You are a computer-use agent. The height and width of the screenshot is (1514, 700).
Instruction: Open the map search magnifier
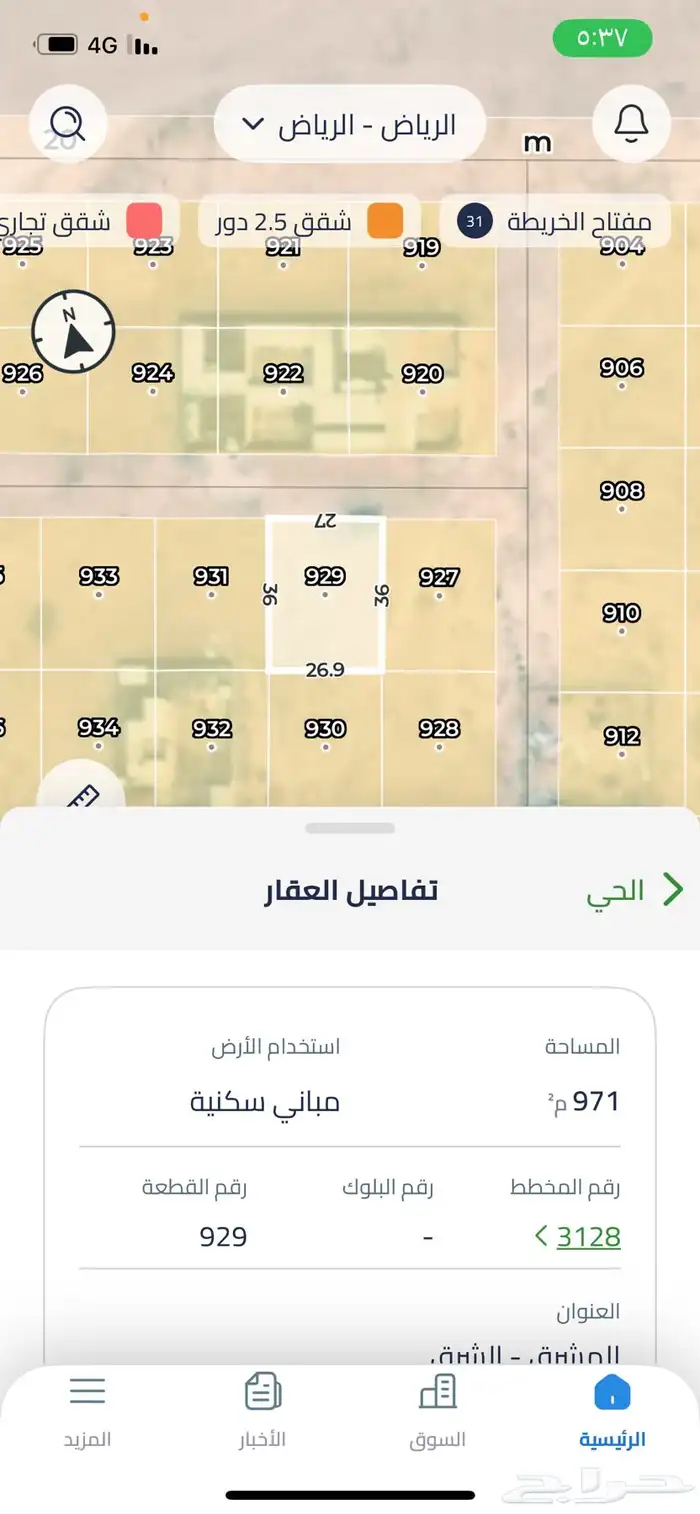point(69,124)
